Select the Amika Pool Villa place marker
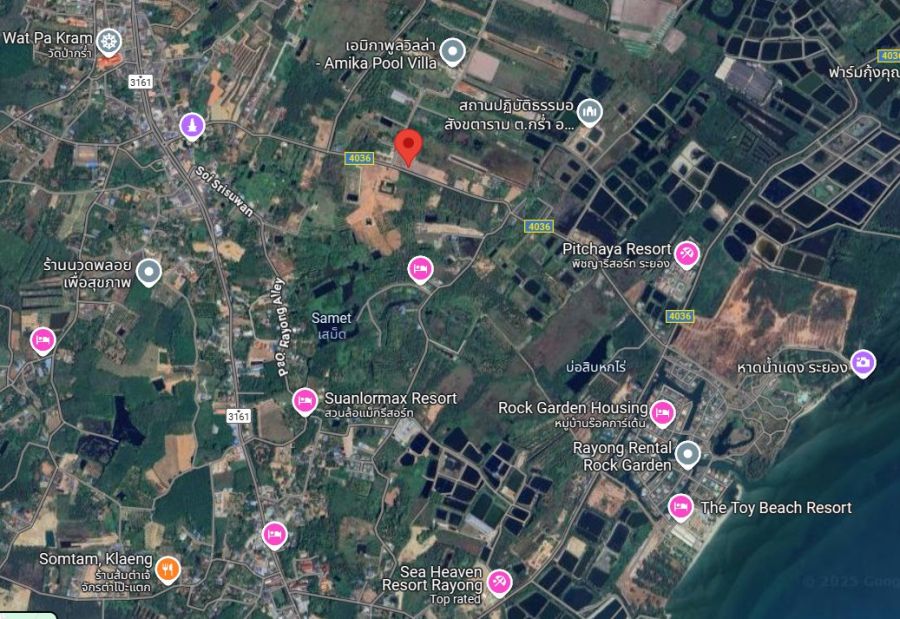 pos(454,50)
